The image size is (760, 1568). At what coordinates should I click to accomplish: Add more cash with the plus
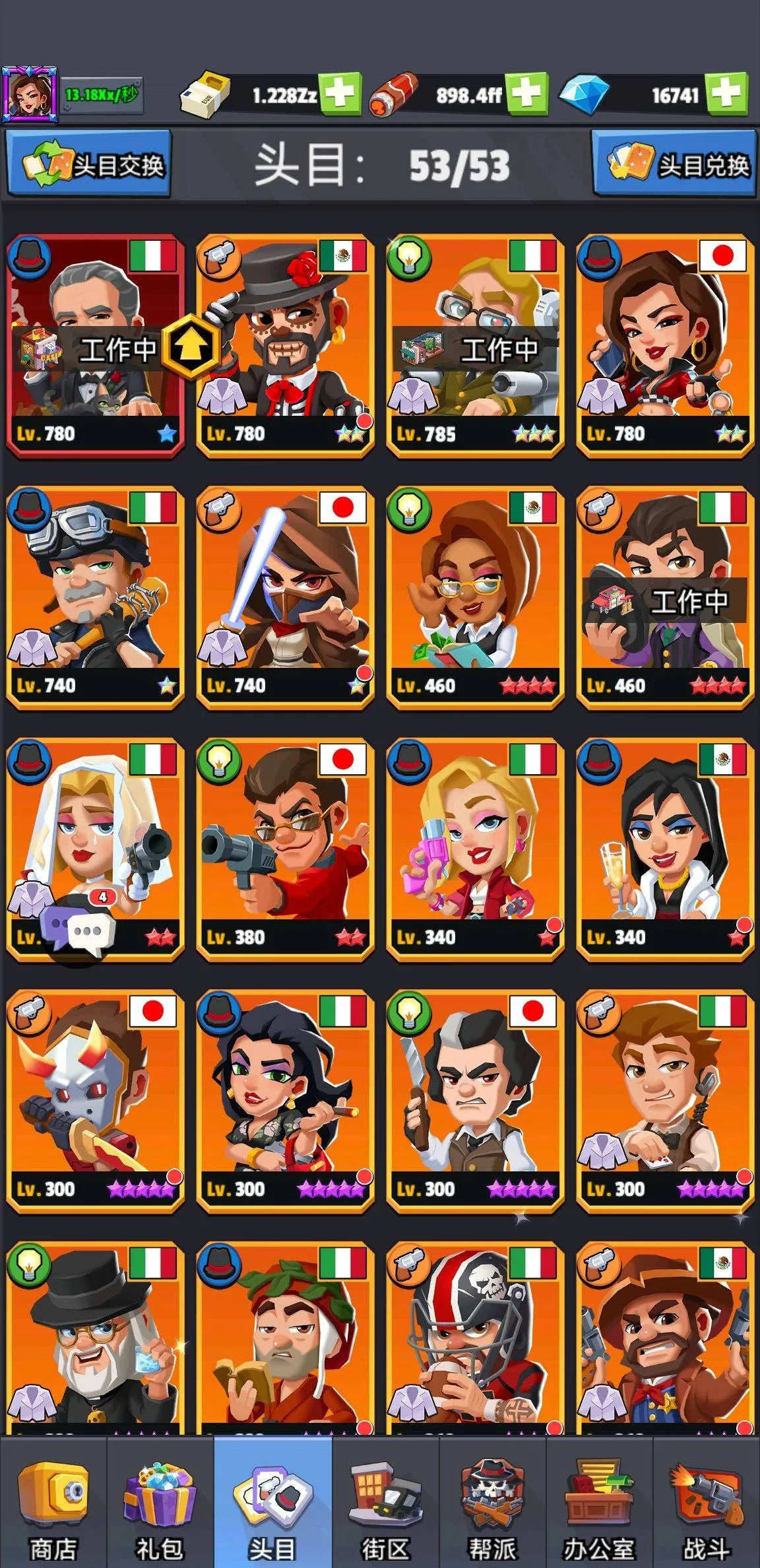pos(340,94)
